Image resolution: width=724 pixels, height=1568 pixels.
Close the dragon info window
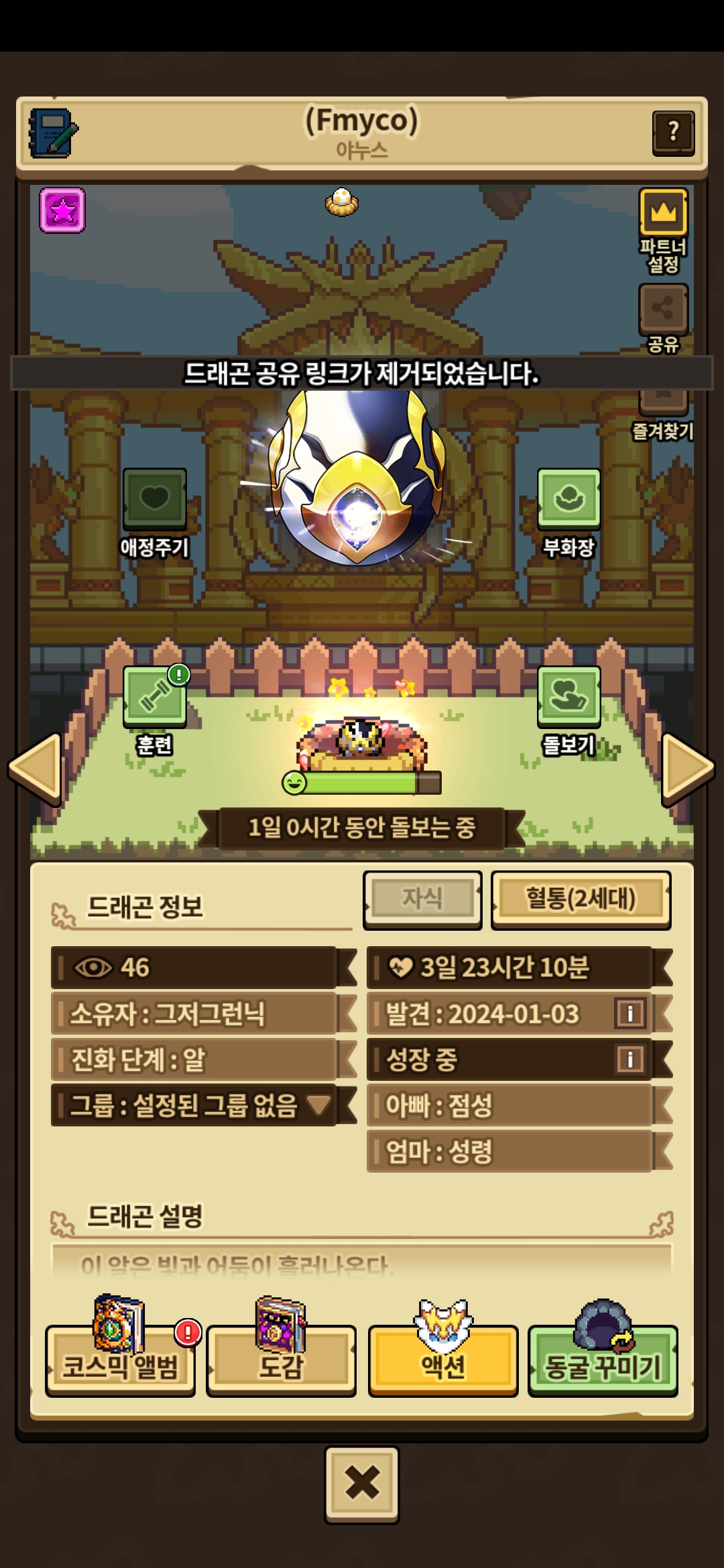tap(362, 1484)
